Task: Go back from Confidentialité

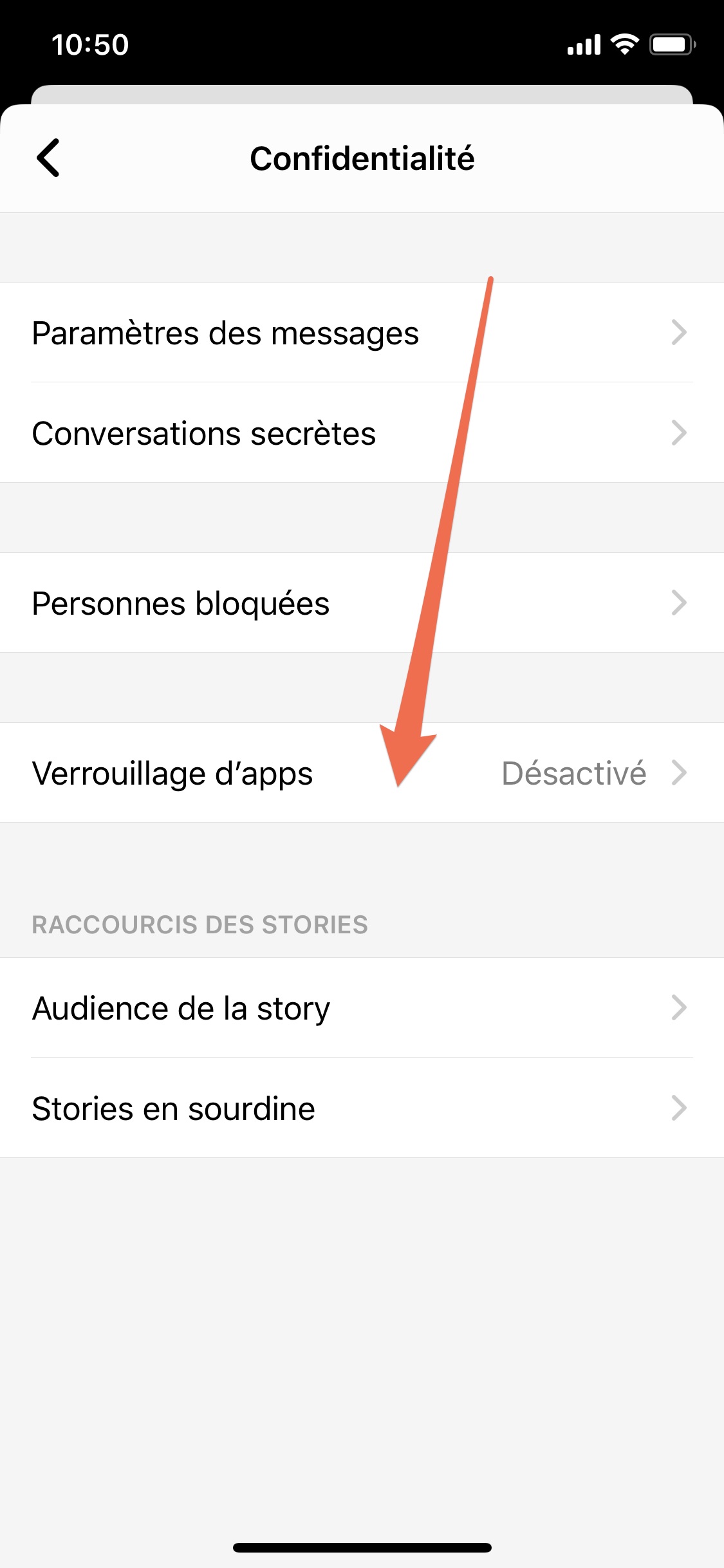Action: point(48,158)
